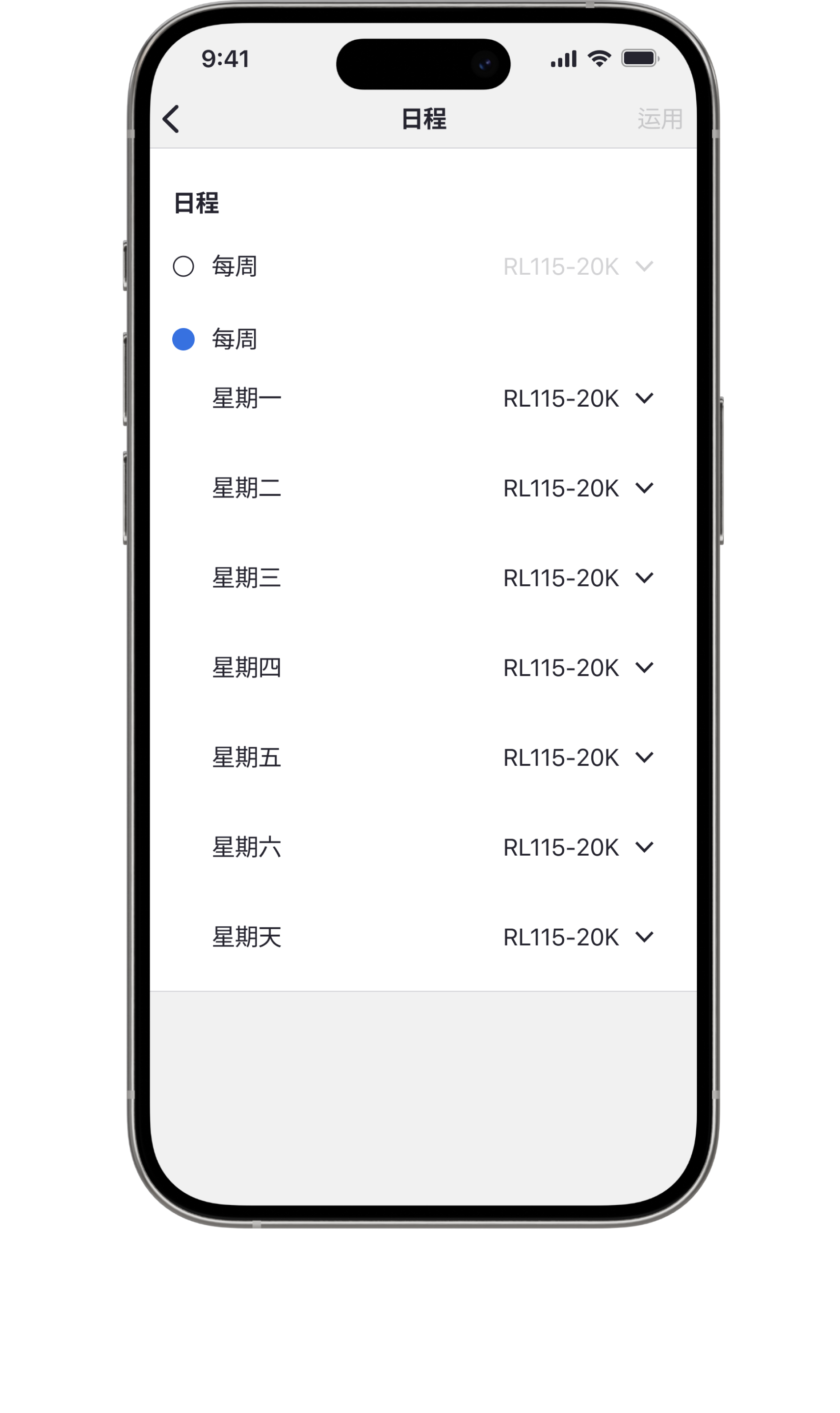
Task: Tap the 运用 apply button
Action: click(x=660, y=119)
